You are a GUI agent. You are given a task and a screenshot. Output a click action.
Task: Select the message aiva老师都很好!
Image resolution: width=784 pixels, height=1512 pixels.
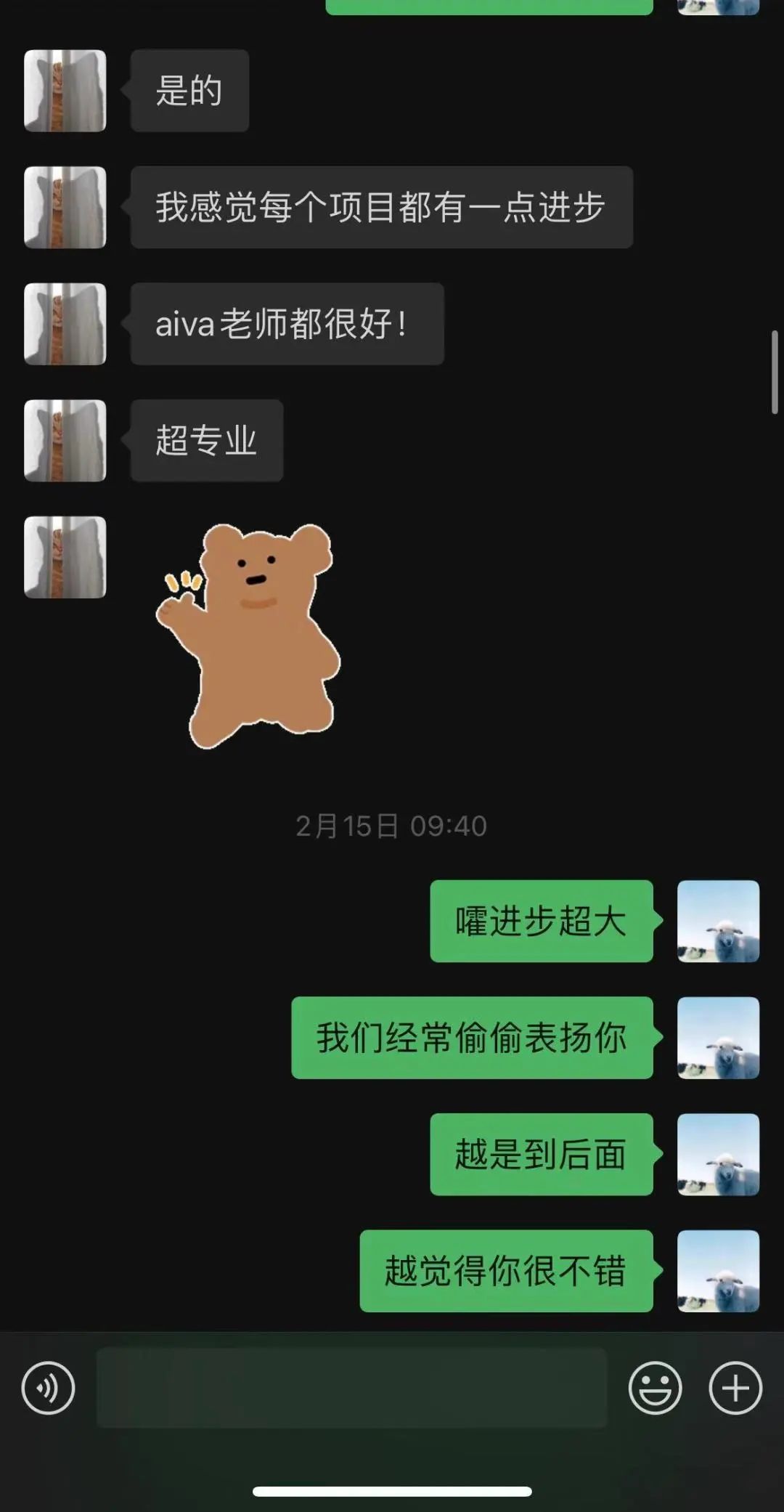(285, 323)
